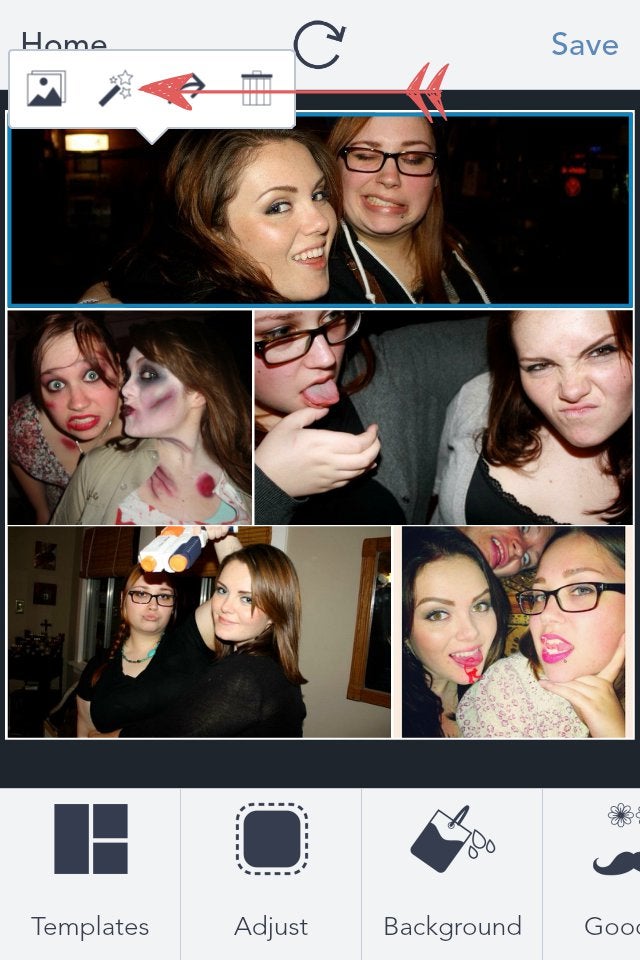Screen dimensions: 640x960
Task: Delete the selected photo with trash icon
Action: pos(257,89)
